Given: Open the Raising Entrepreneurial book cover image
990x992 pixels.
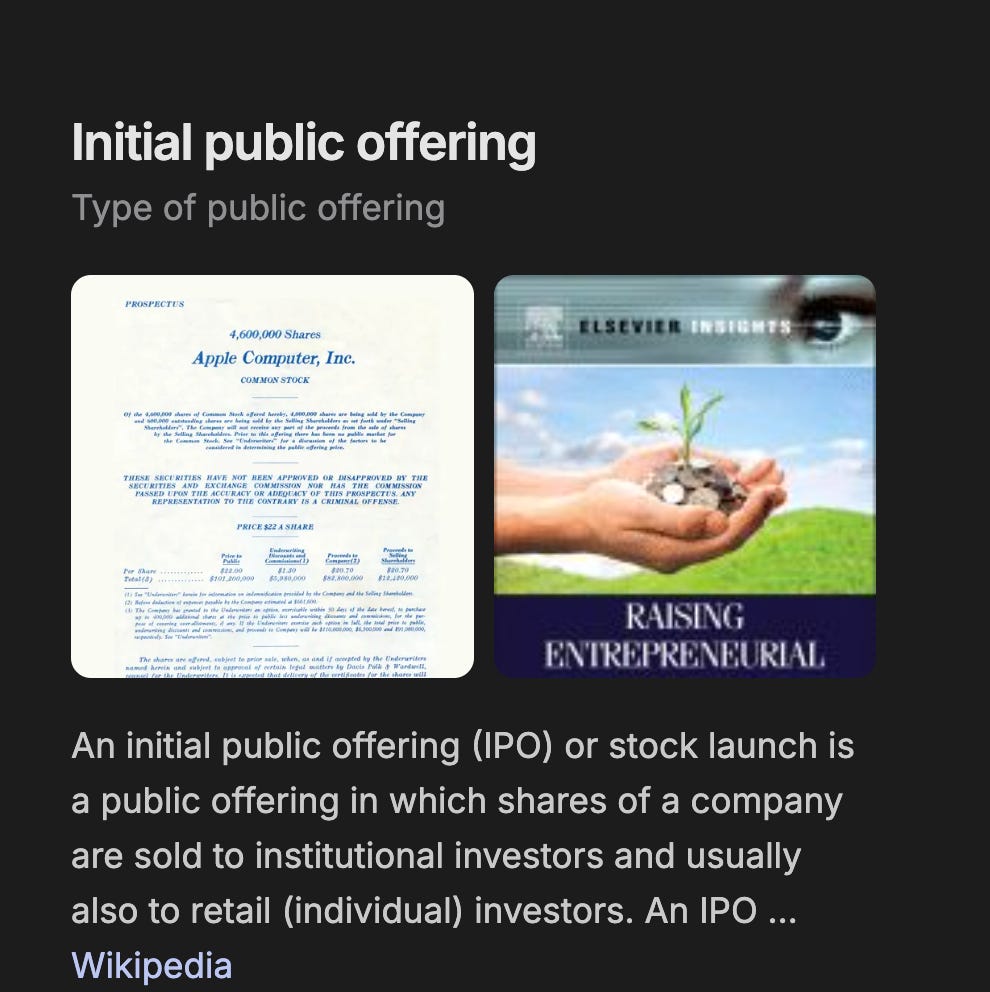Looking at the screenshot, I should pos(684,476).
